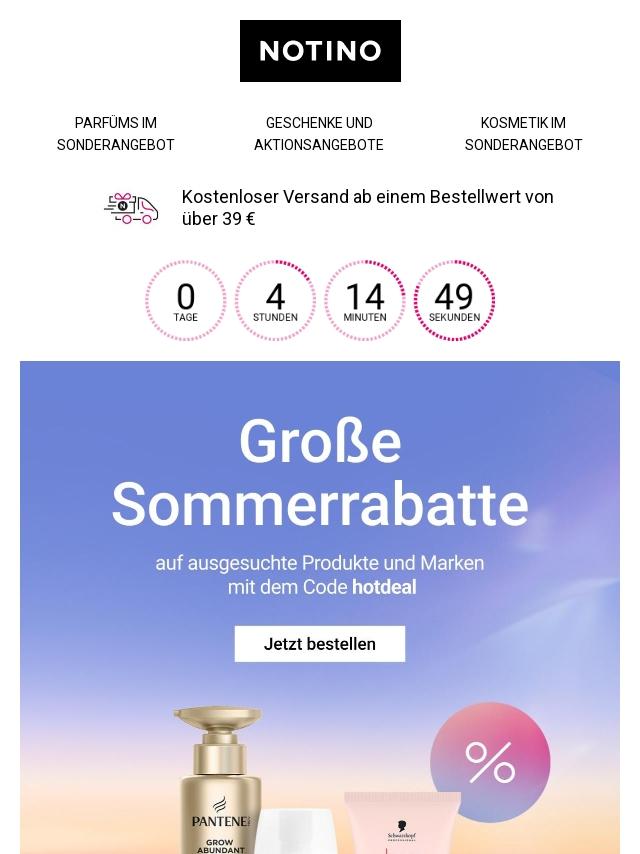This screenshot has height=854, width=640.
Task: Open the free shipping banner
Action: (x=329, y=208)
